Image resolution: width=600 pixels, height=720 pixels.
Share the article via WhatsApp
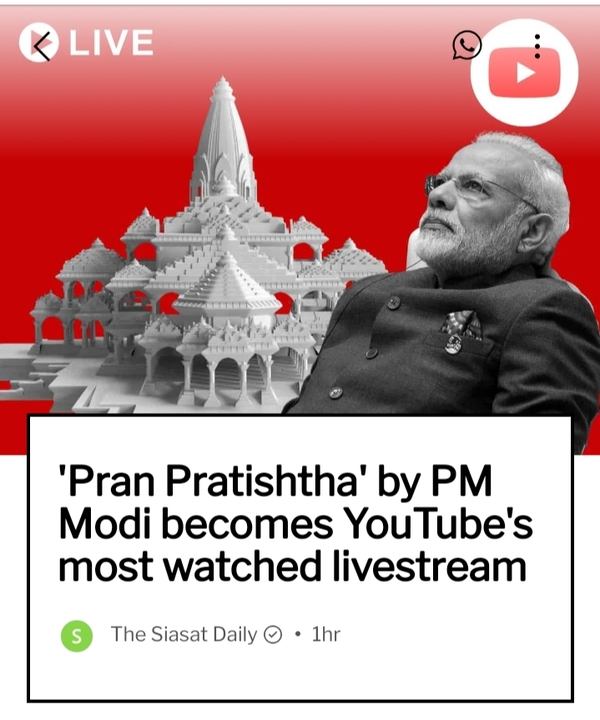tap(467, 44)
